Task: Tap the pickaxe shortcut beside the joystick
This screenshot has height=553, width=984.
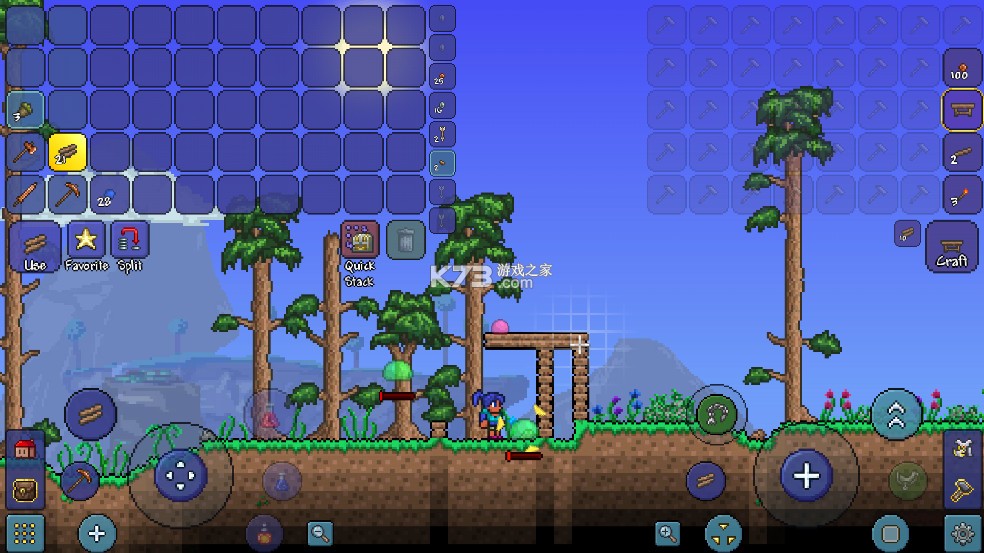Action: click(x=80, y=480)
